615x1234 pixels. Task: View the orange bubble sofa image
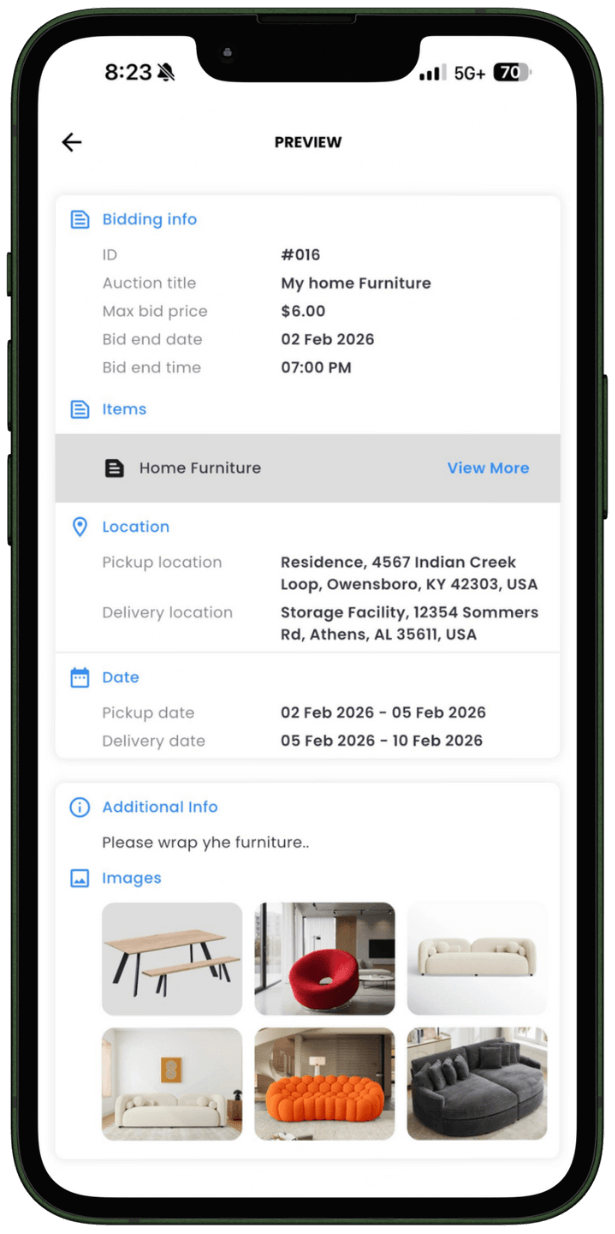click(325, 1084)
